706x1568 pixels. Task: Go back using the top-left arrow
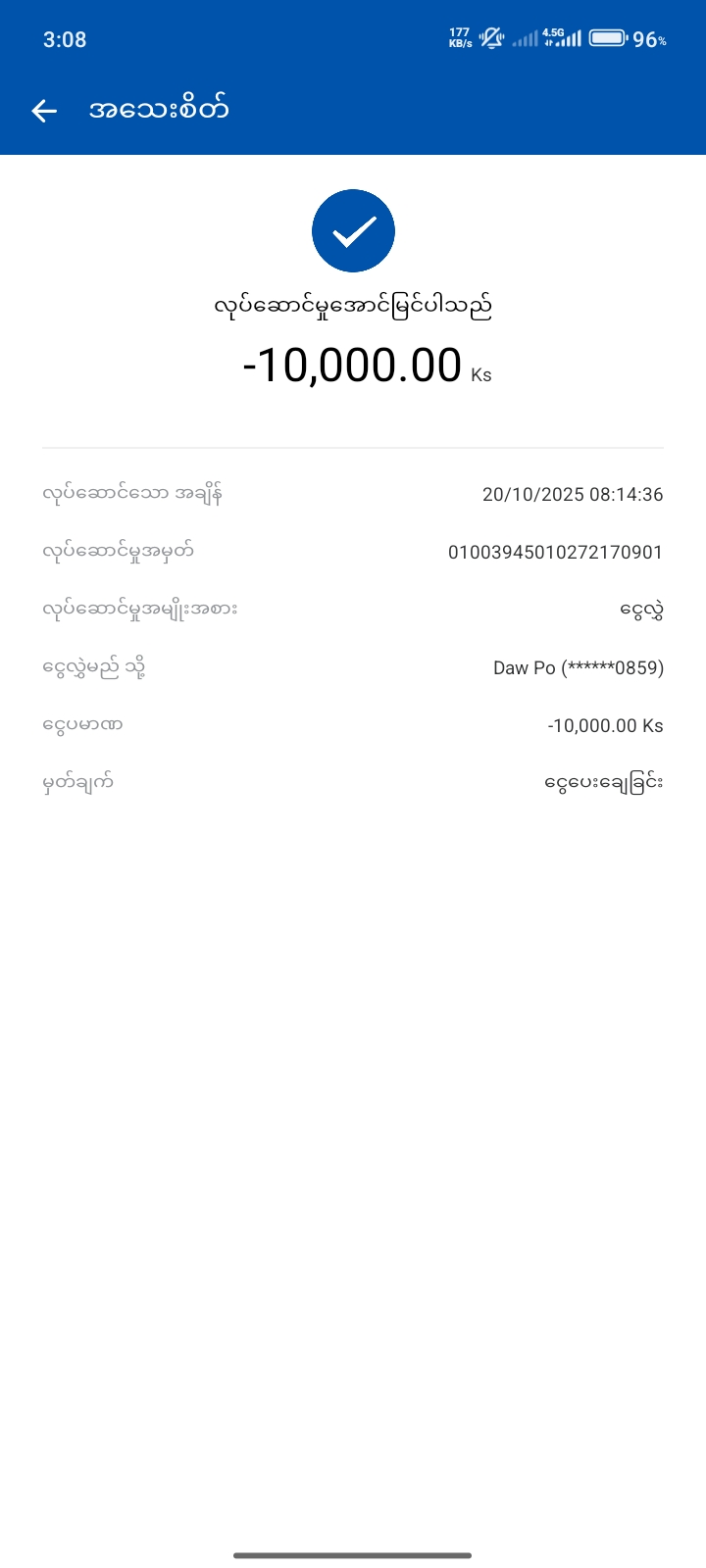click(x=44, y=111)
